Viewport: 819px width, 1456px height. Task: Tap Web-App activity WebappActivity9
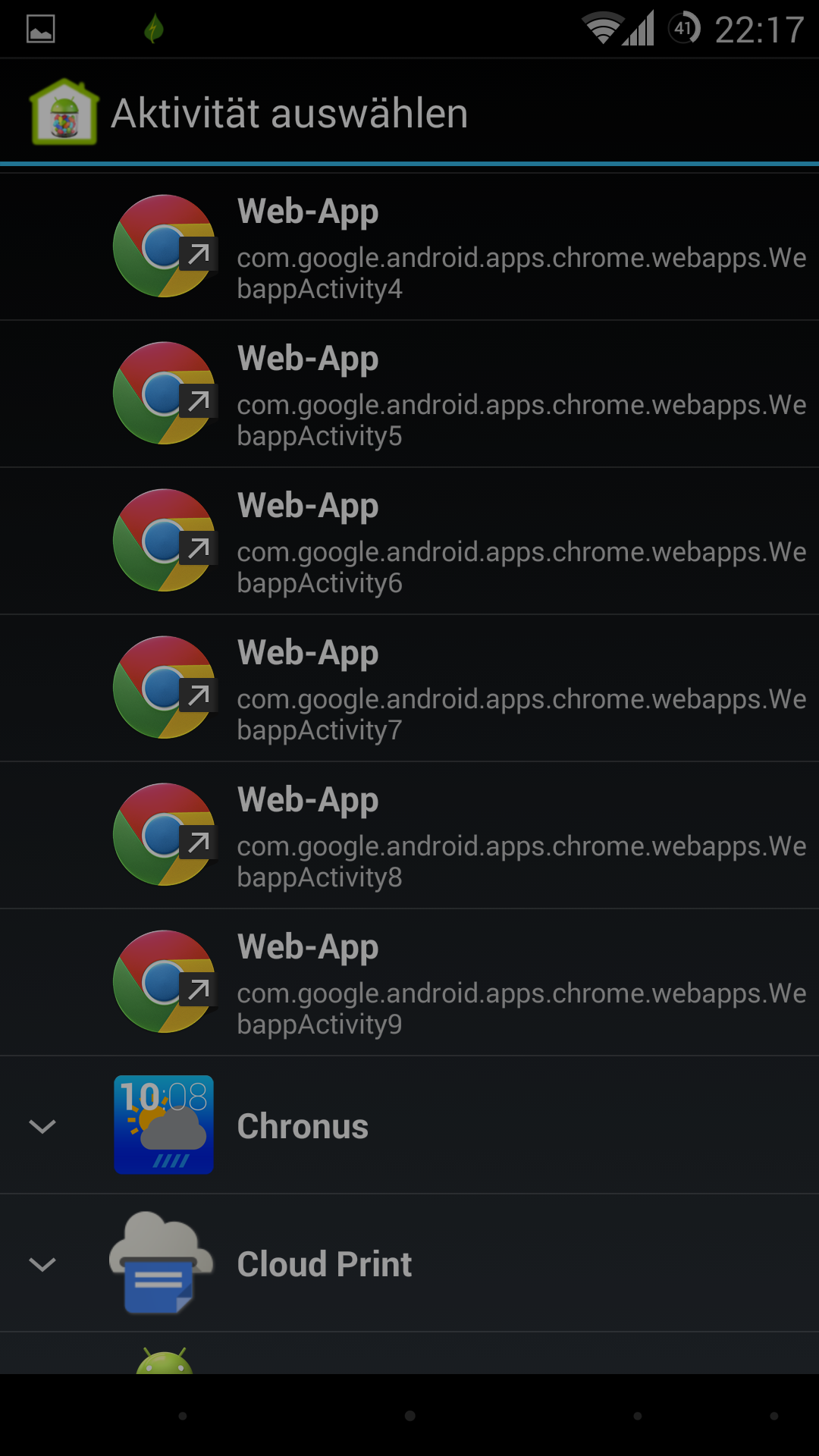pos(409,982)
